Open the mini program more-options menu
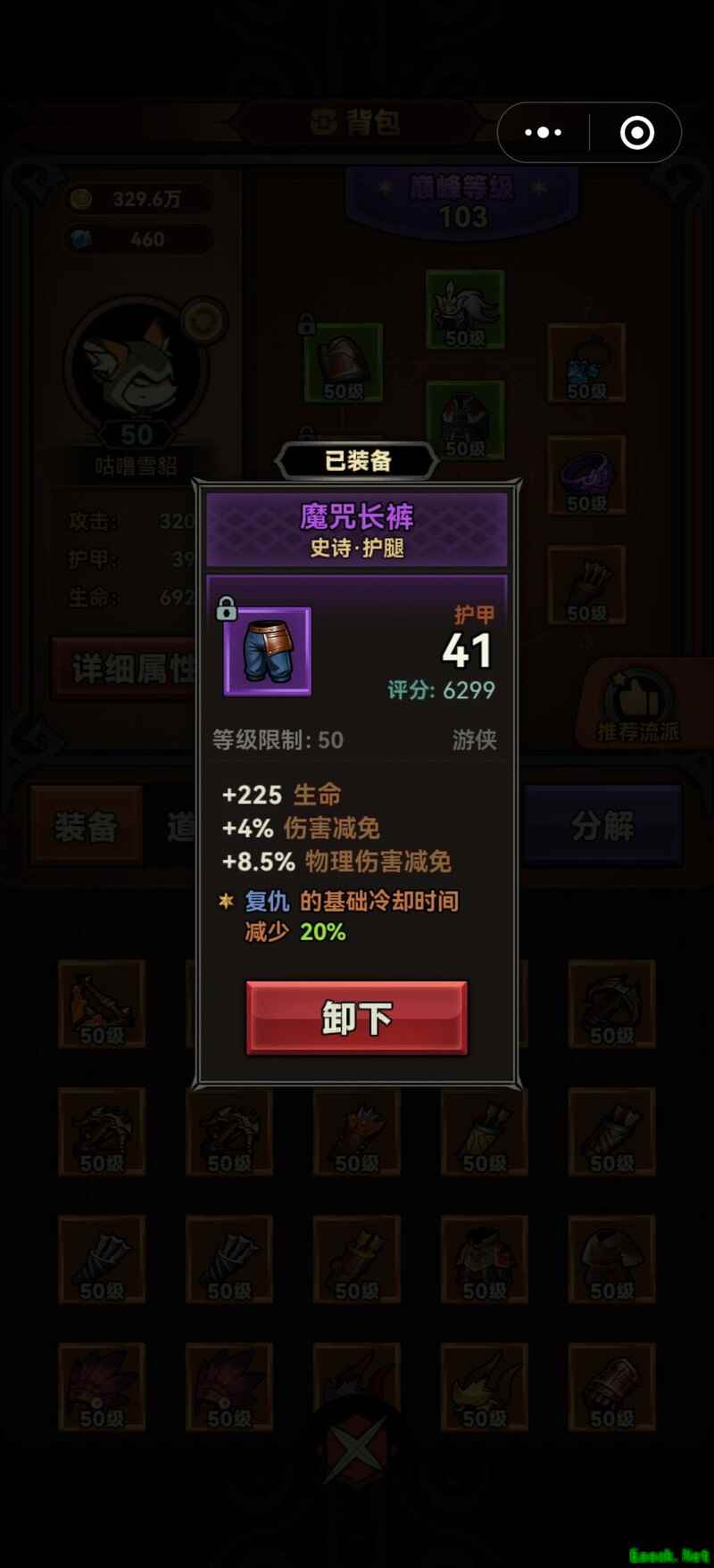Image resolution: width=714 pixels, height=1568 pixels. (544, 133)
